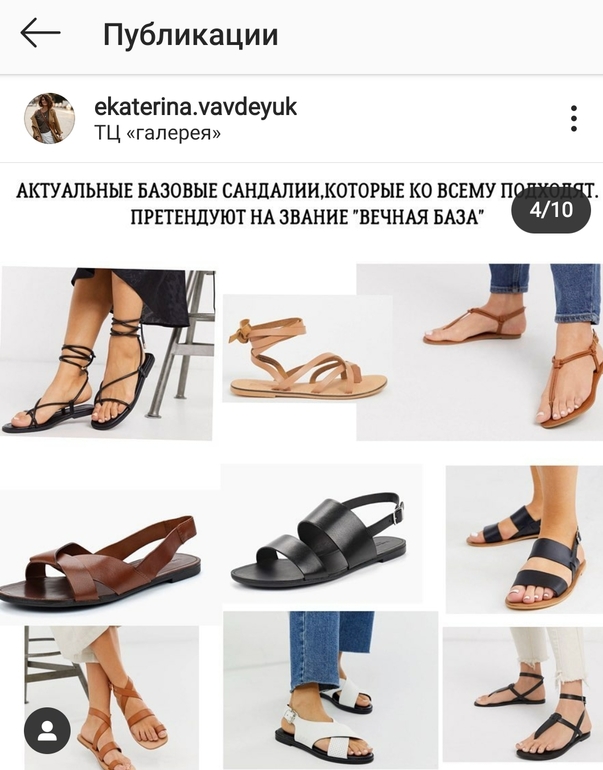The width and height of the screenshot is (603, 770).
Task: Show tagged people on the photo
Action: (47, 731)
